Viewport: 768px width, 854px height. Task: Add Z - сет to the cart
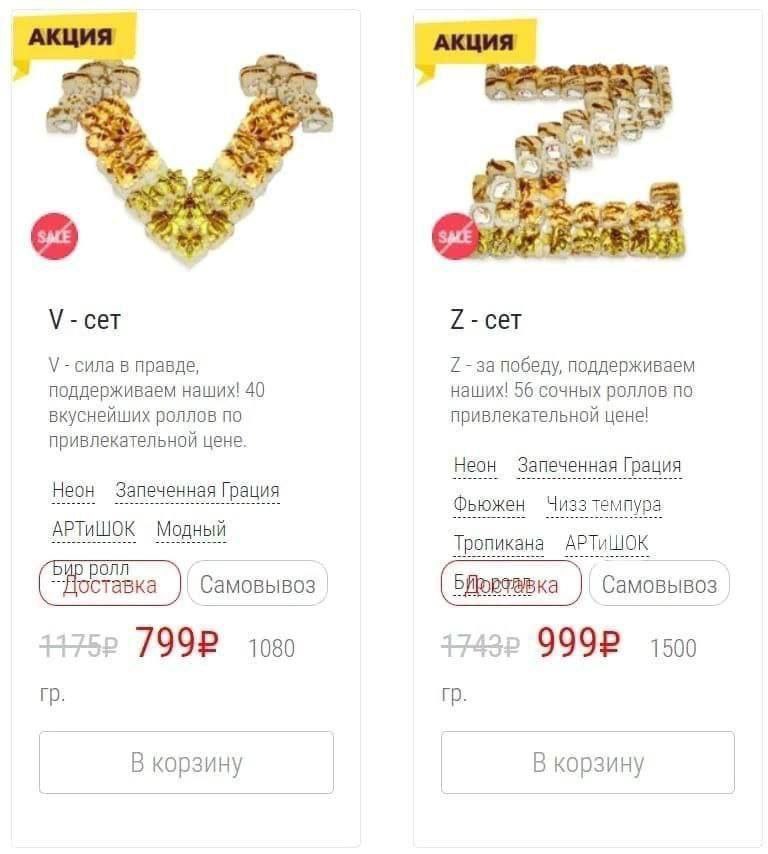click(587, 763)
